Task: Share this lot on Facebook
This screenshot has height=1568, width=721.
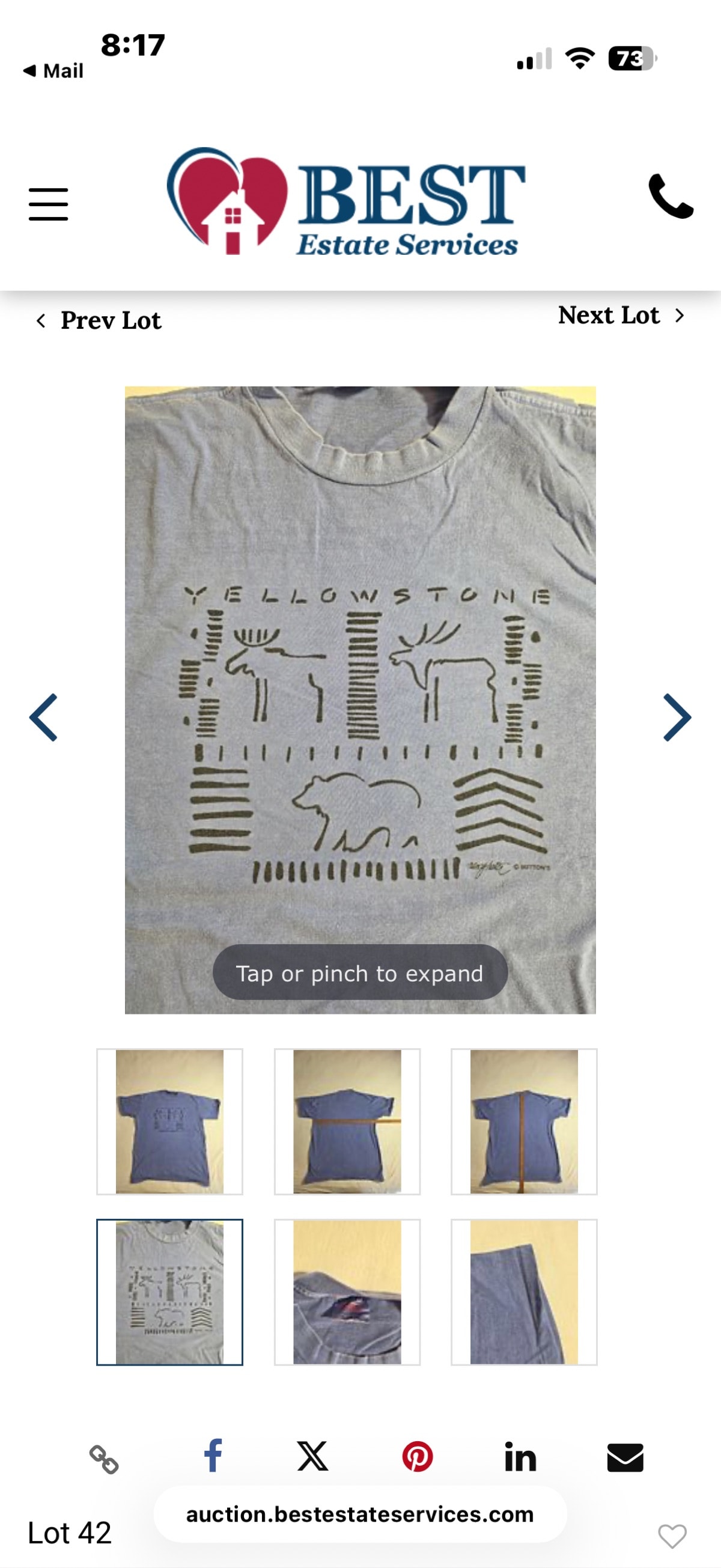Action: [212, 1456]
